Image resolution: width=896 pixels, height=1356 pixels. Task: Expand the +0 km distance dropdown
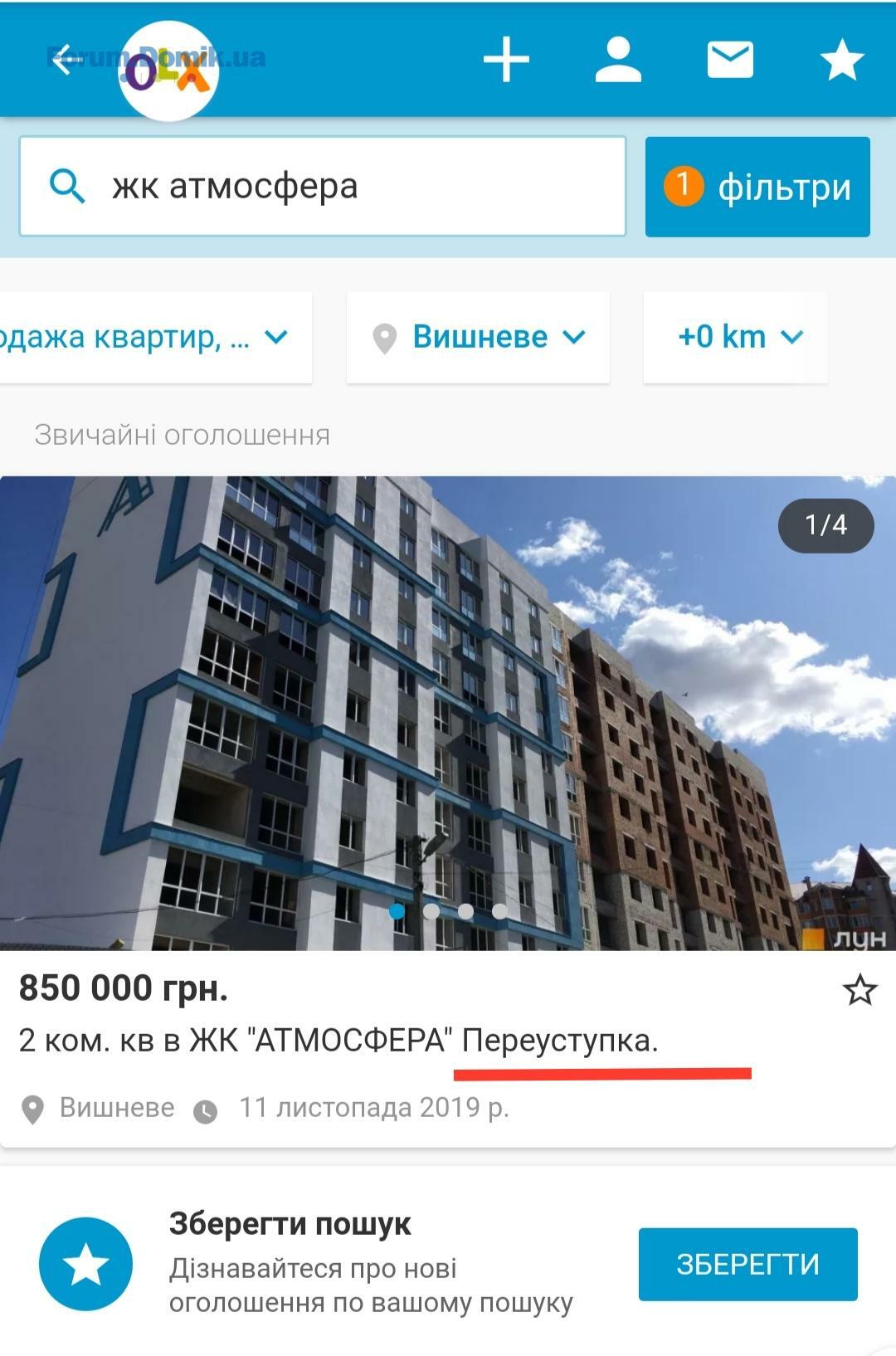[x=736, y=337]
